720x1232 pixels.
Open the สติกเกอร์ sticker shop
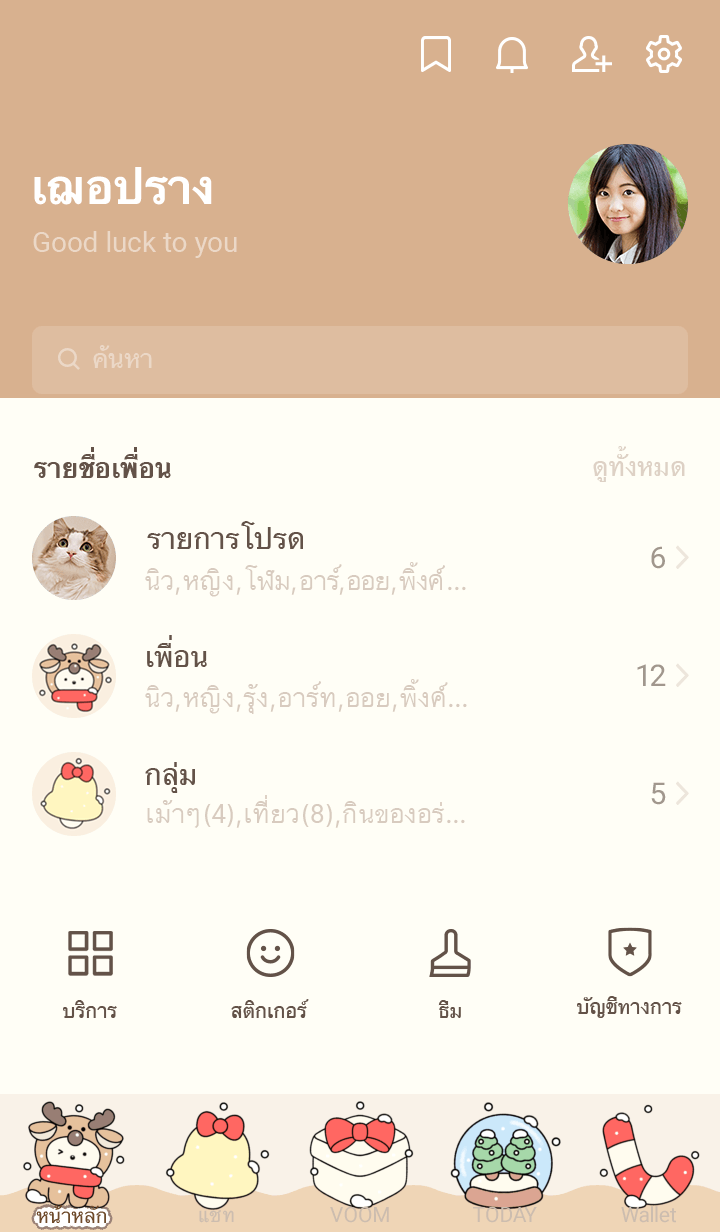click(x=270, y=972)
